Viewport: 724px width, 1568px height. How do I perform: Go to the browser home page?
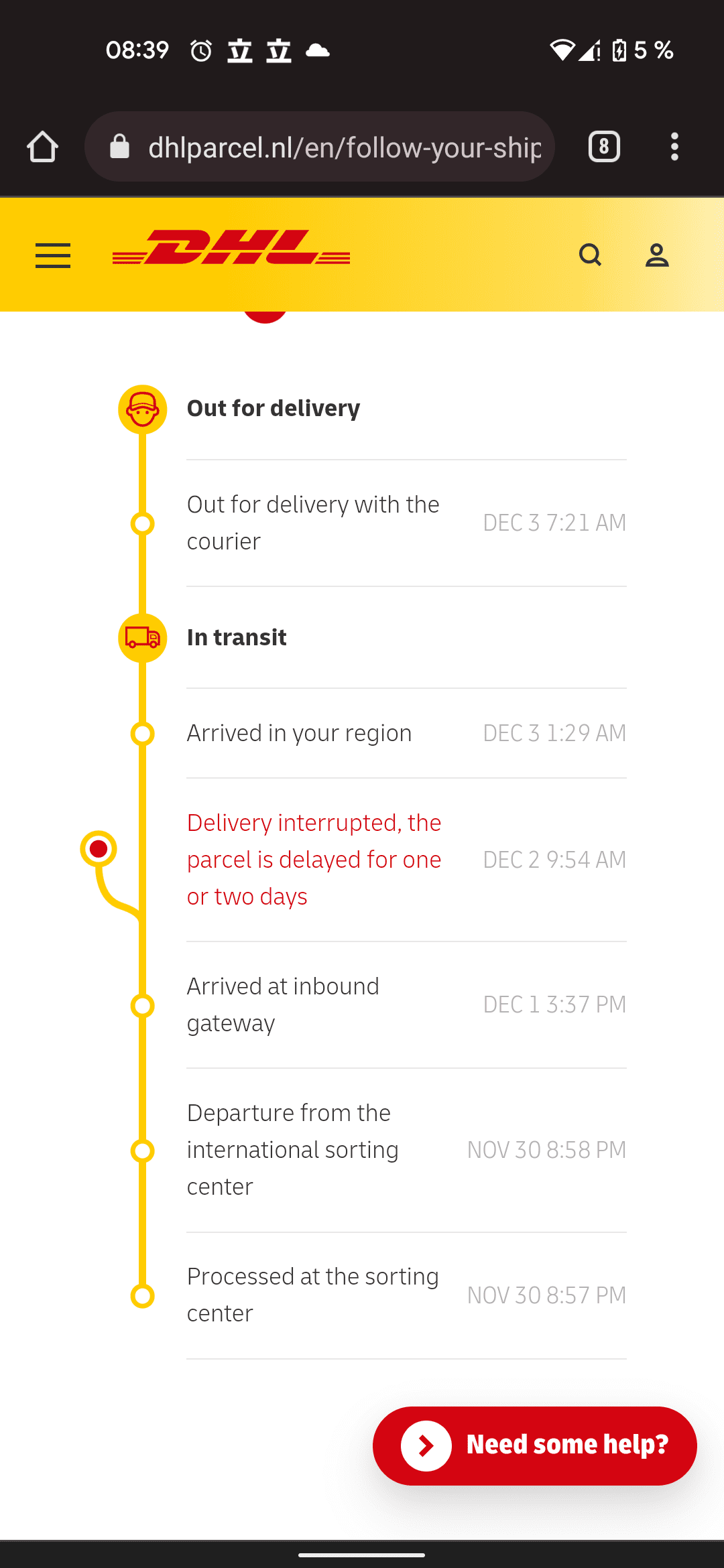(x=43, y=147)
